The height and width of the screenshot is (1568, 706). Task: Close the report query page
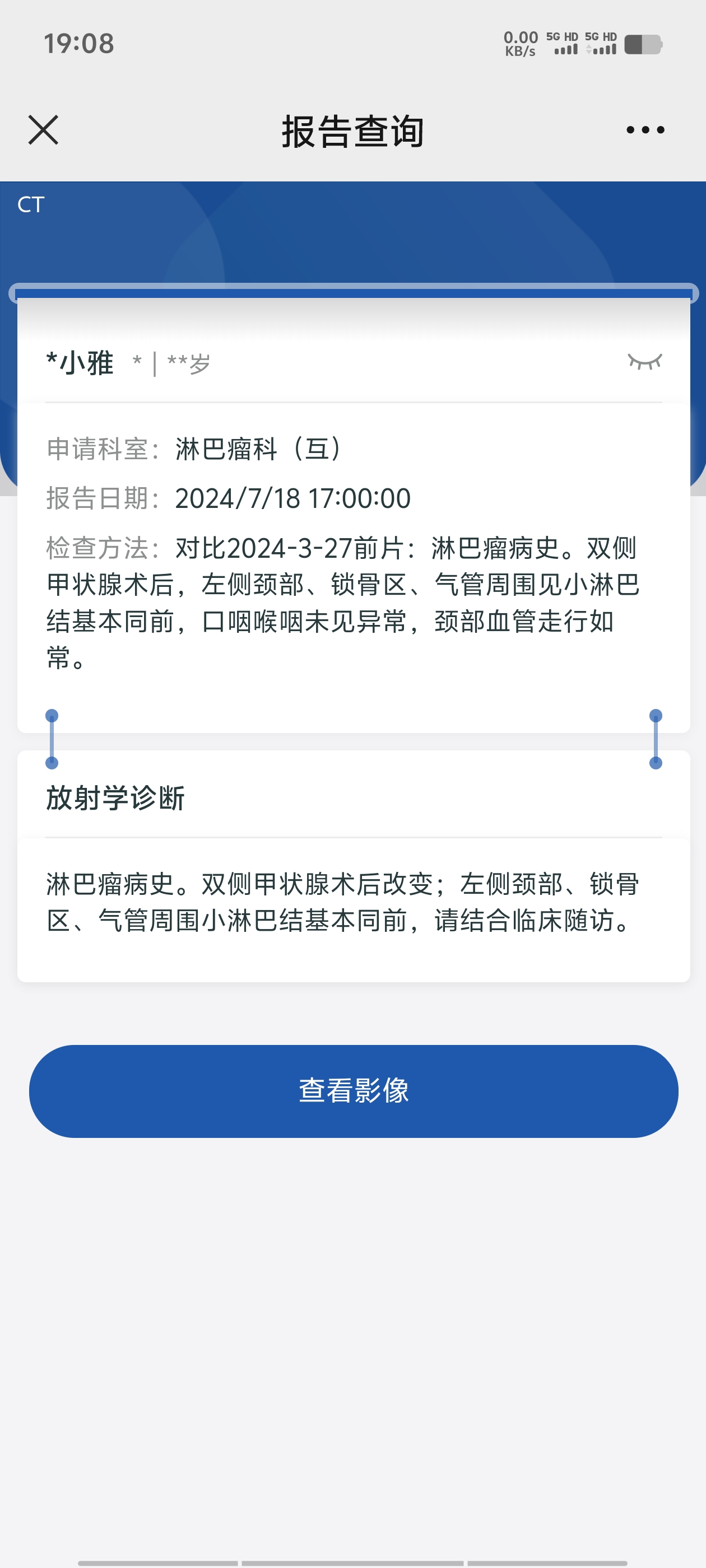[43, 130]
